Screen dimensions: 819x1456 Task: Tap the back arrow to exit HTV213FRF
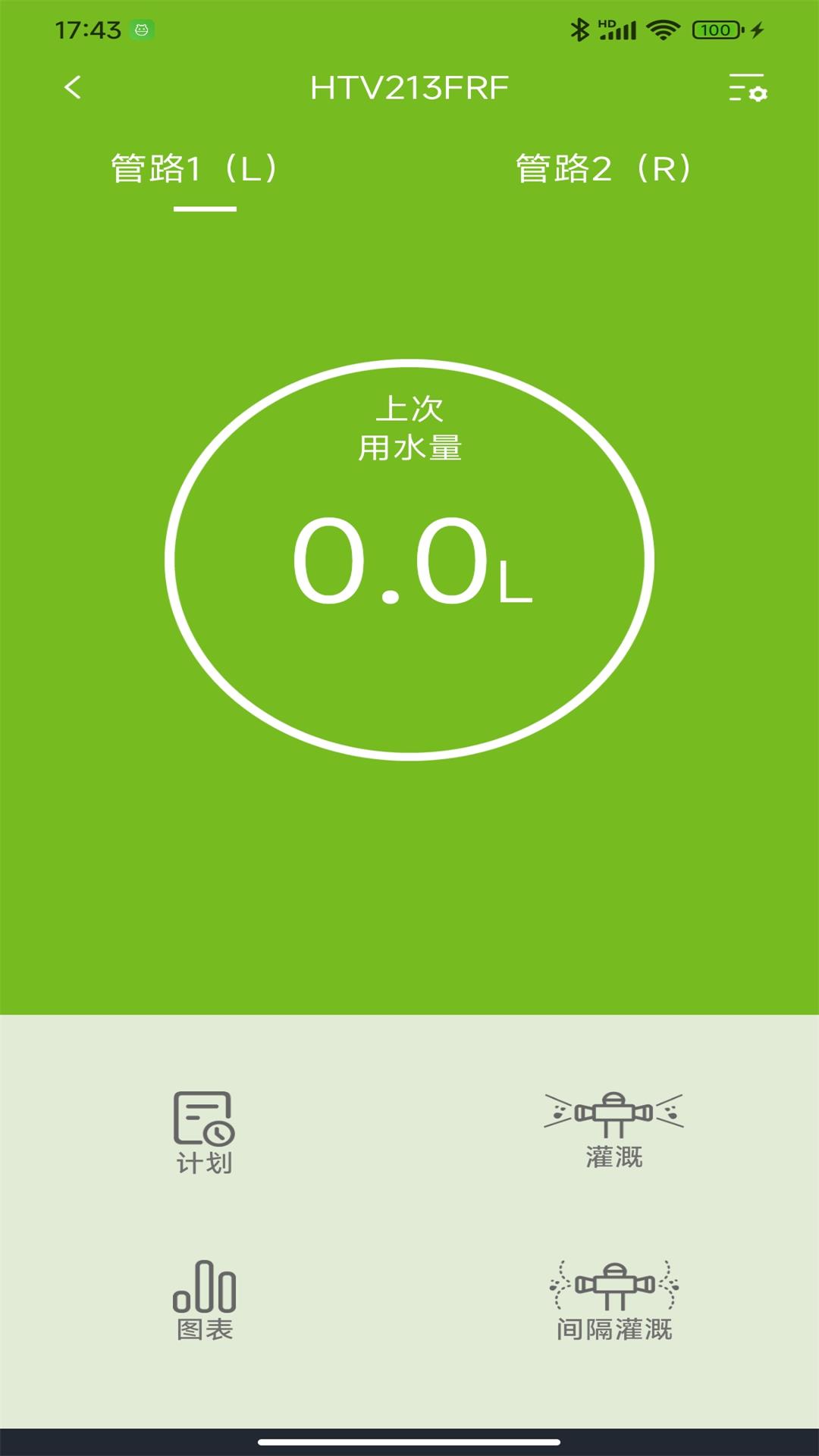72,88
